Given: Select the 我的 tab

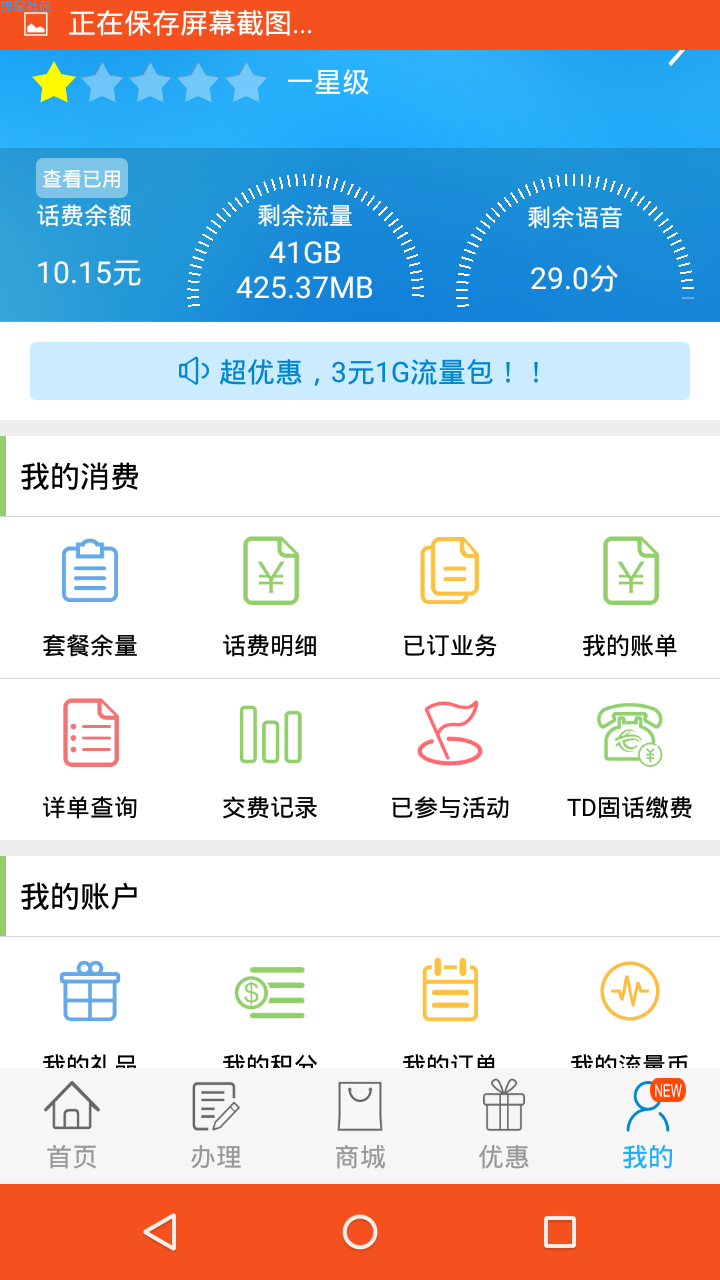Looking at the screenshot, I should coord(648,1126).
